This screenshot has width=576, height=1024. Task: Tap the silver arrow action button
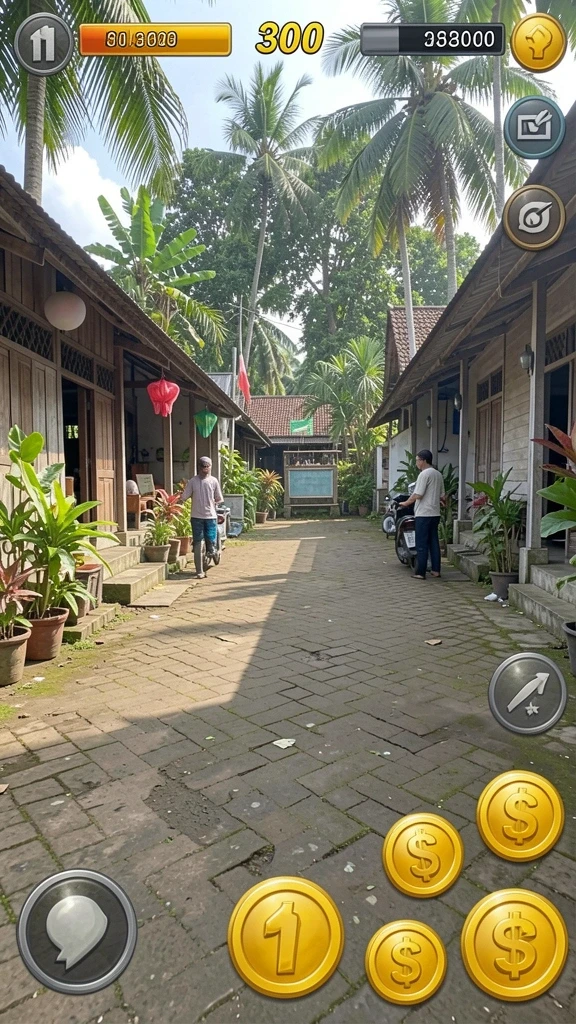click(x=527, y=693)
